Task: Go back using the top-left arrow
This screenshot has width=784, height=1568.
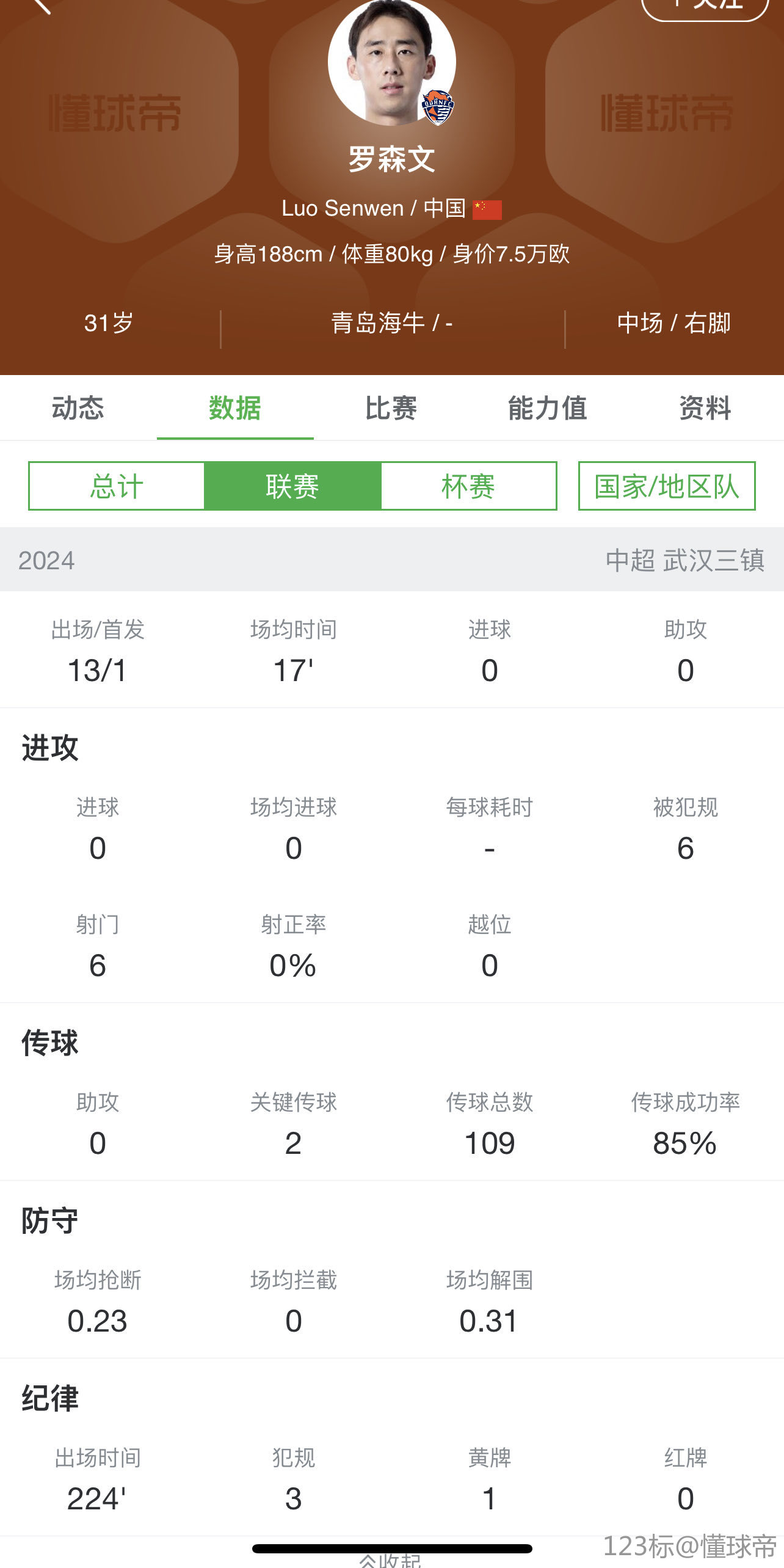Action: 42,5
